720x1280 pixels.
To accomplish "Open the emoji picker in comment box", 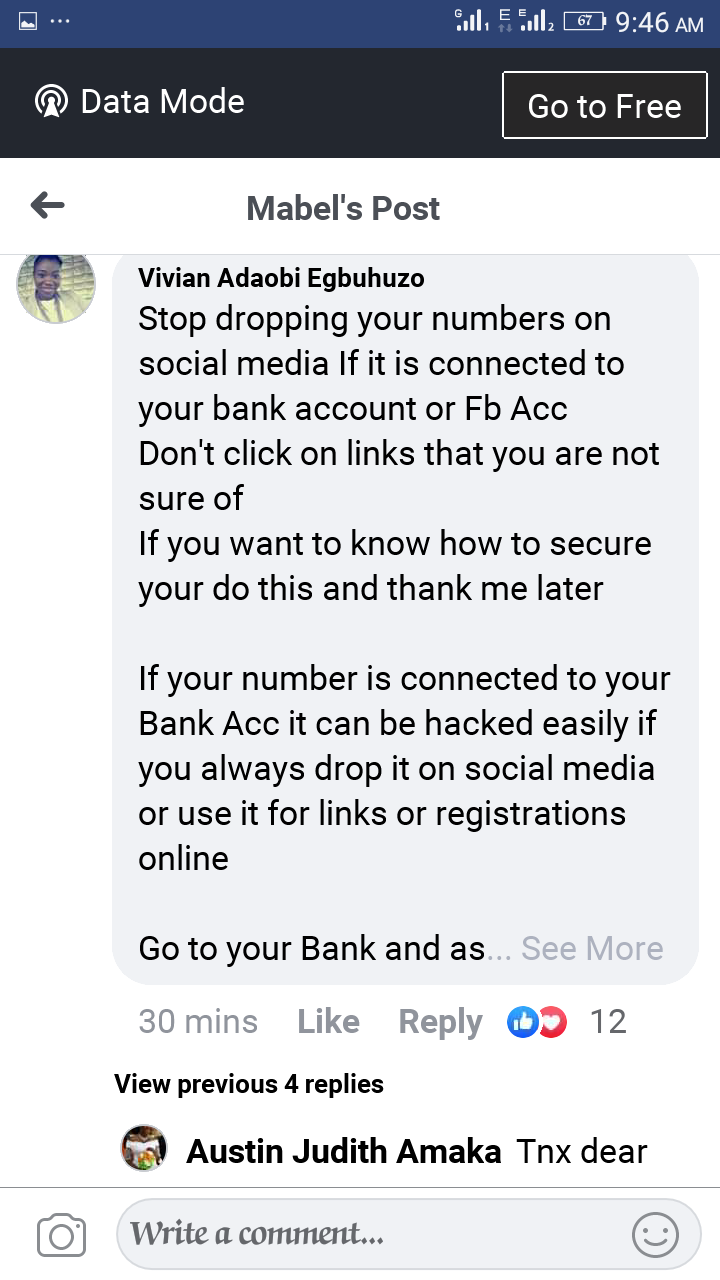I will [x=656, y=1235].
